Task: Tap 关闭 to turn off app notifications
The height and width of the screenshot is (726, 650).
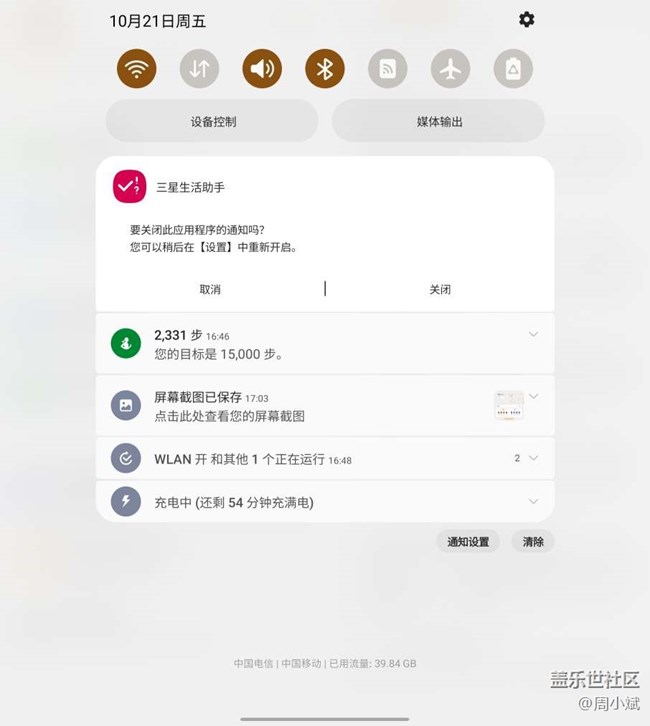Action: coord(440,289)
